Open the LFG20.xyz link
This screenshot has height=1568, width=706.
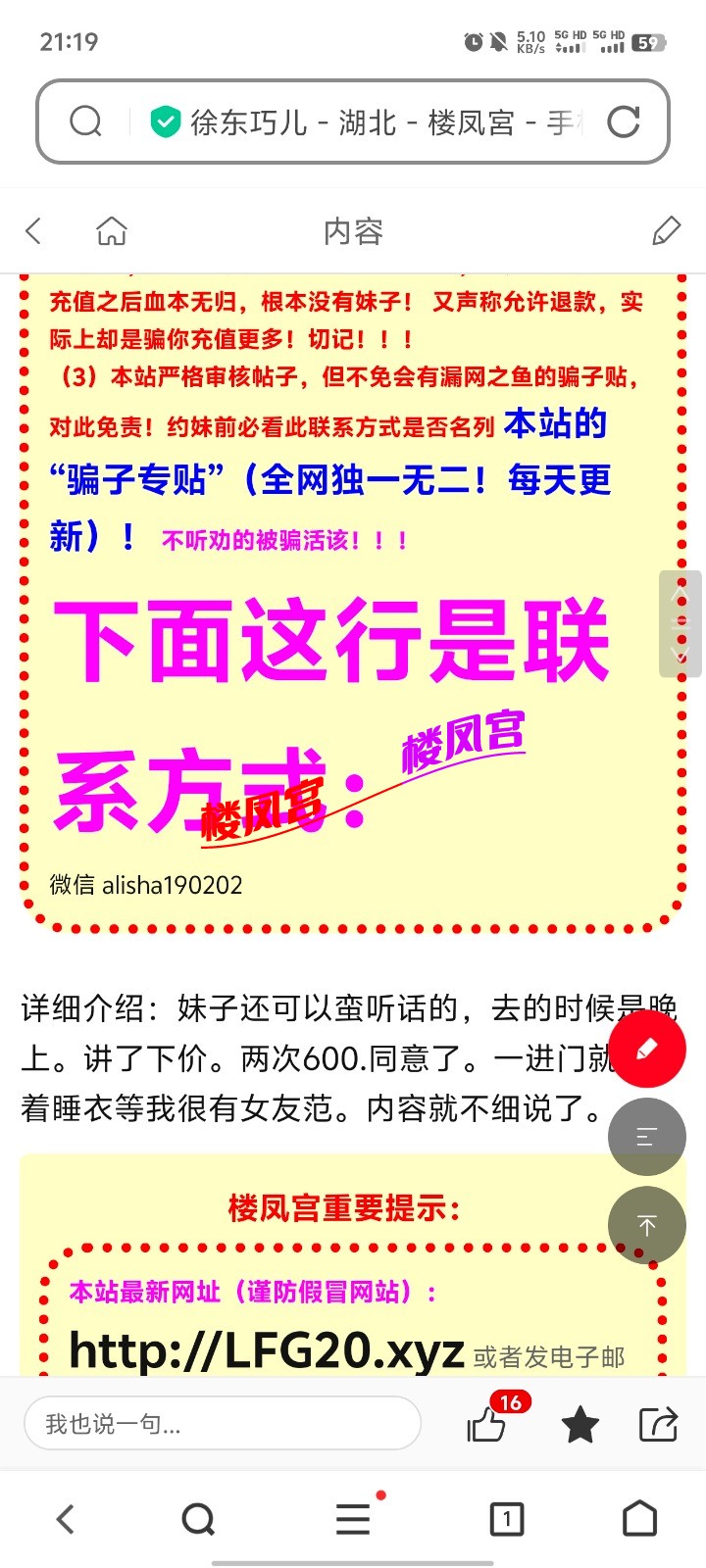(267, 1351)
